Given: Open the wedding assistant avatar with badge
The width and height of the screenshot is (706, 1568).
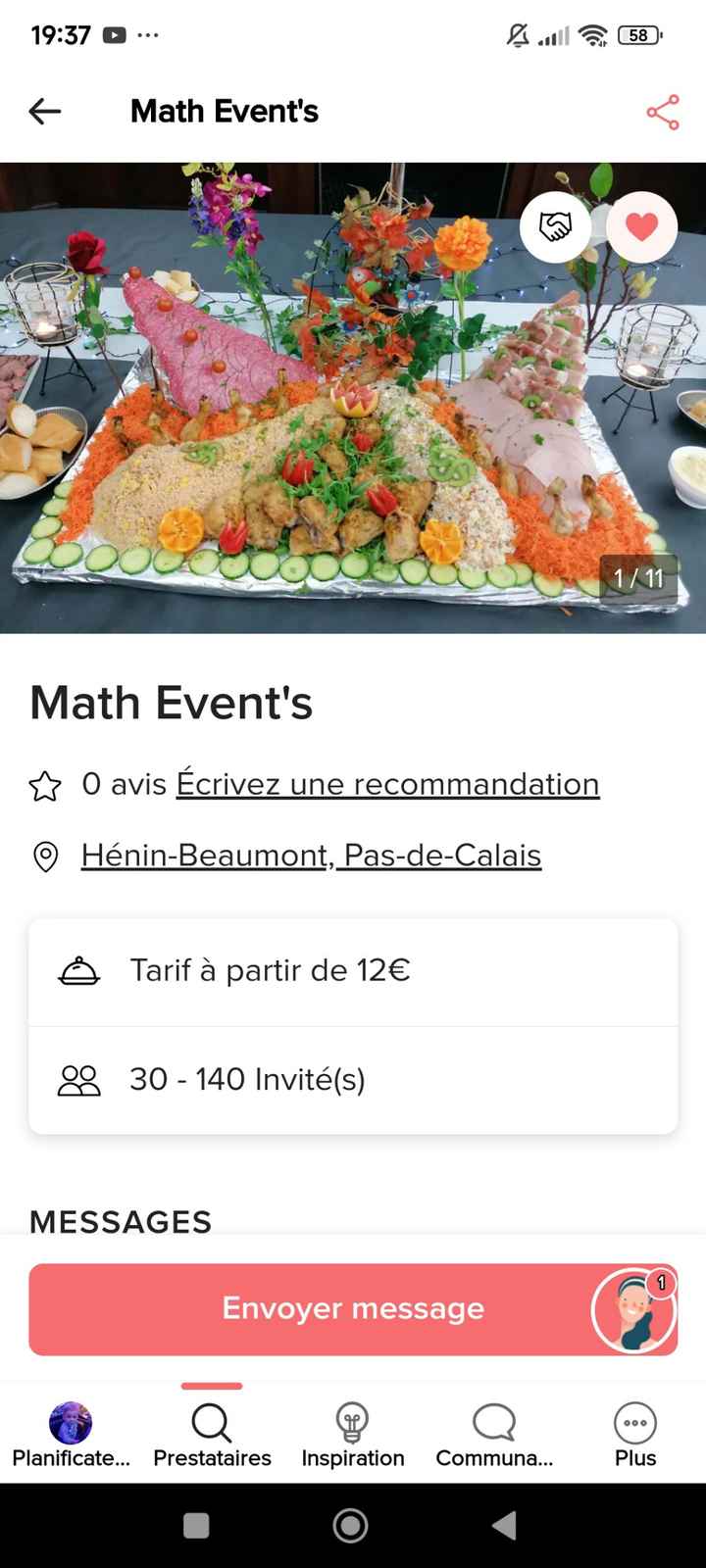Looking at the screenshot, I should (x=632, y=1309).
